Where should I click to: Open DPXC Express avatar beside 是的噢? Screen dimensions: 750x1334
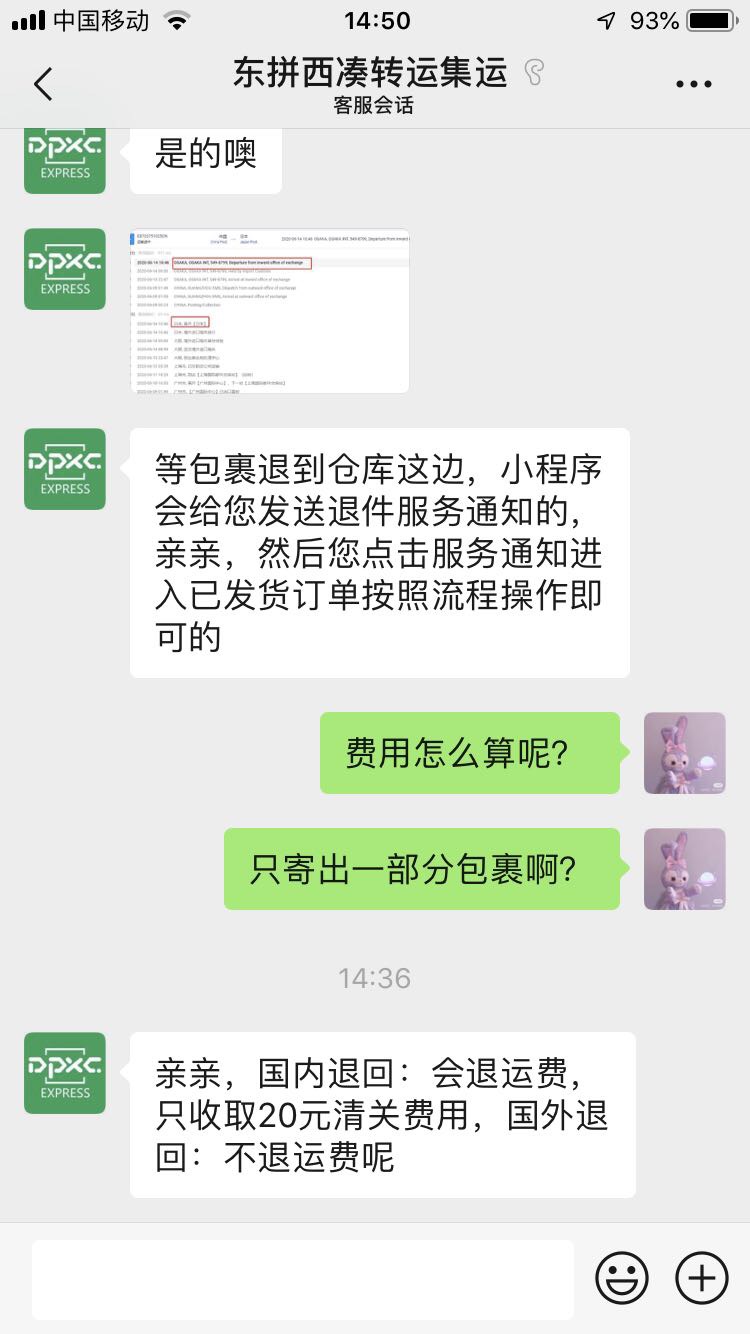[x=65, y=158]
